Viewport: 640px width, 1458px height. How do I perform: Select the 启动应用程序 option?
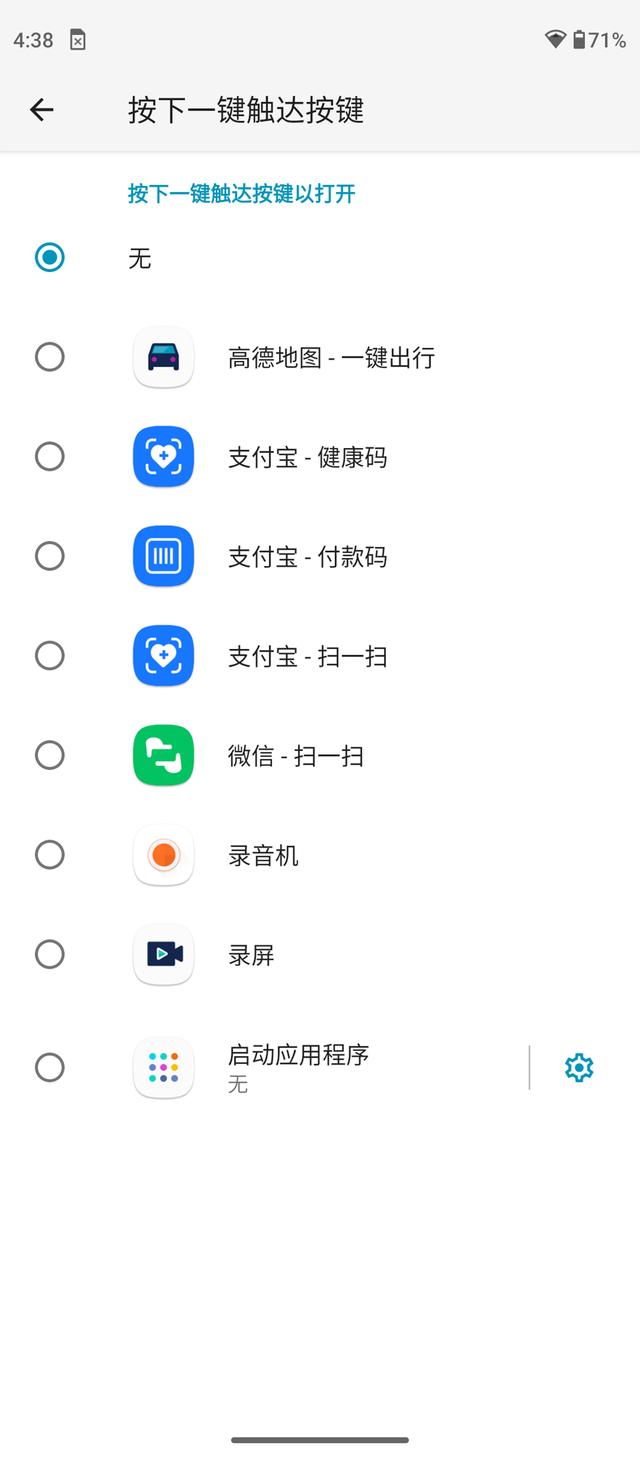tap(50, 1067)
